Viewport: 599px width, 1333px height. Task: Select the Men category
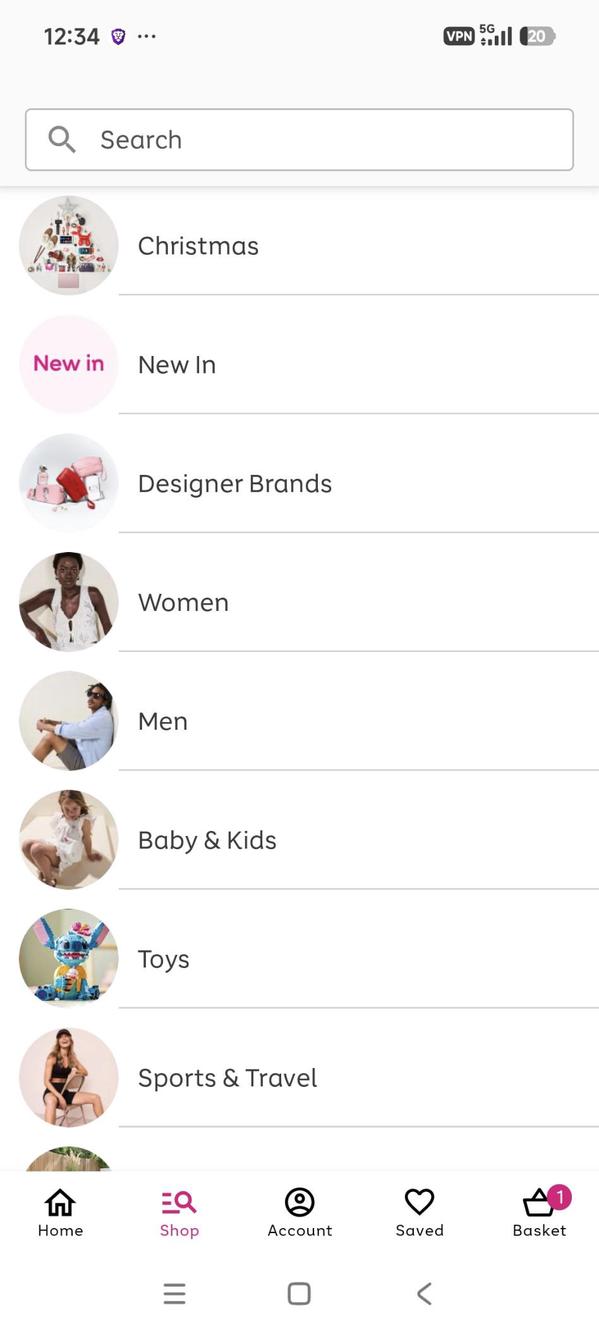pos(299,721)
